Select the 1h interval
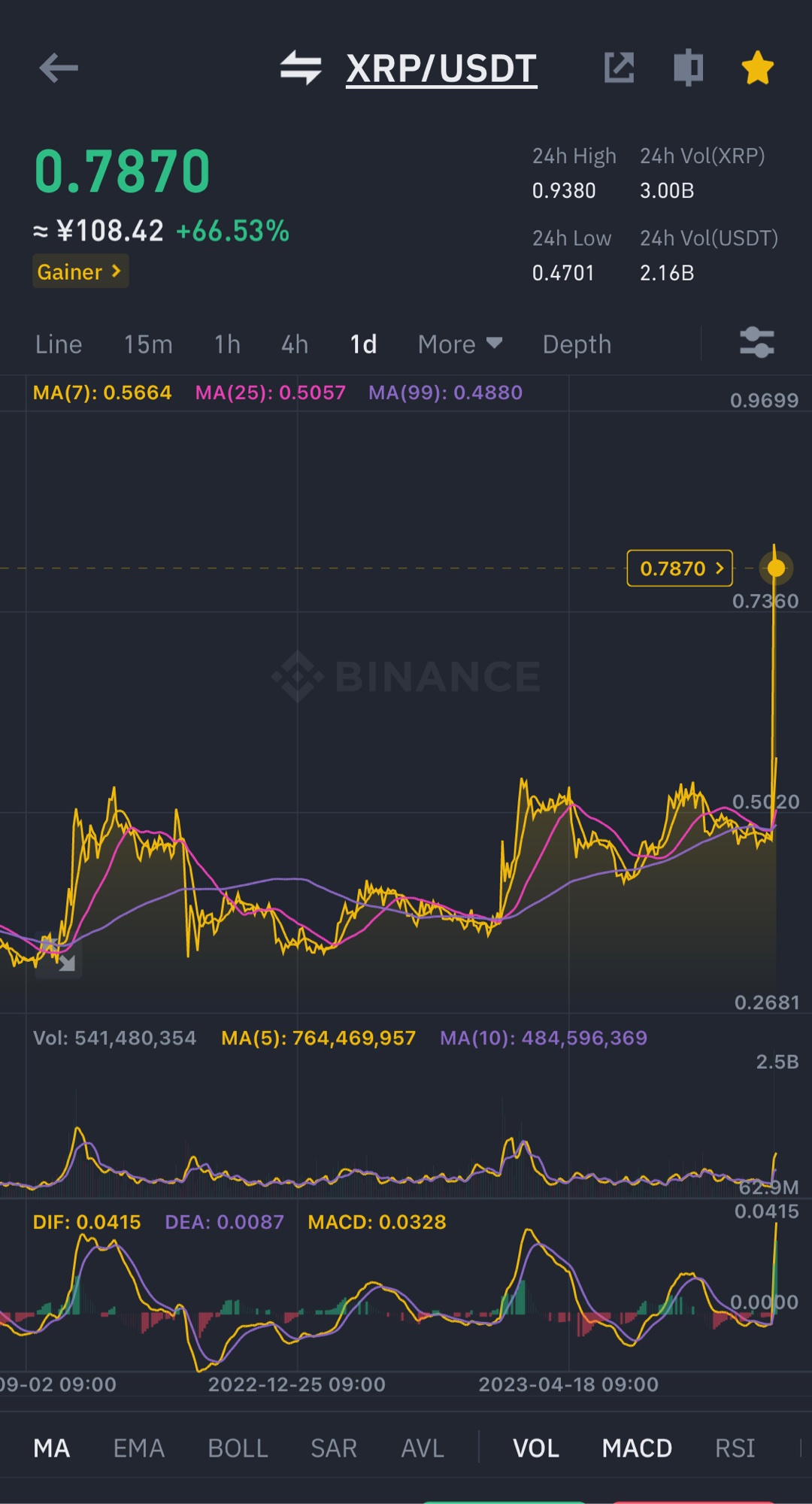 coord(227,344)
